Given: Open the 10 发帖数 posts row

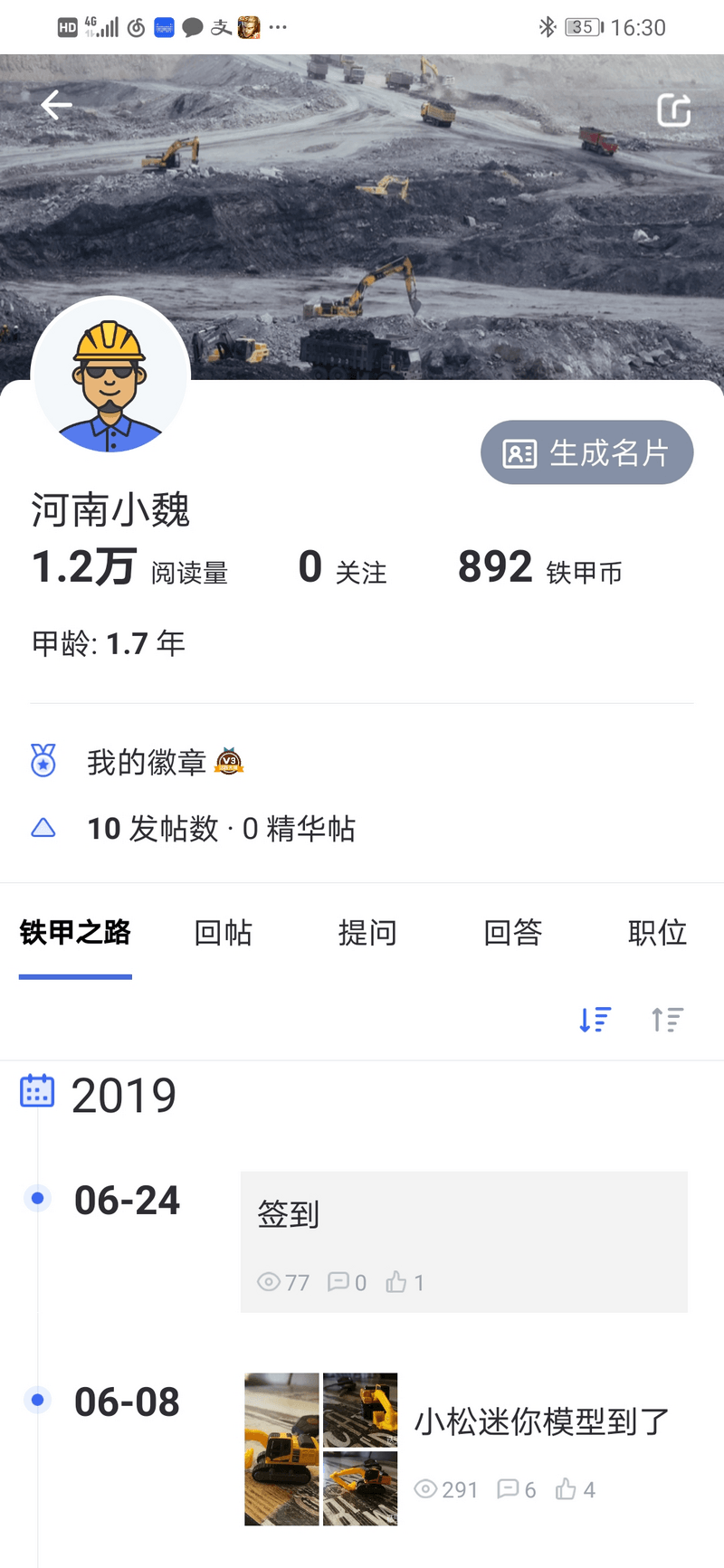Looking at the screenshot, I should 220,828.
